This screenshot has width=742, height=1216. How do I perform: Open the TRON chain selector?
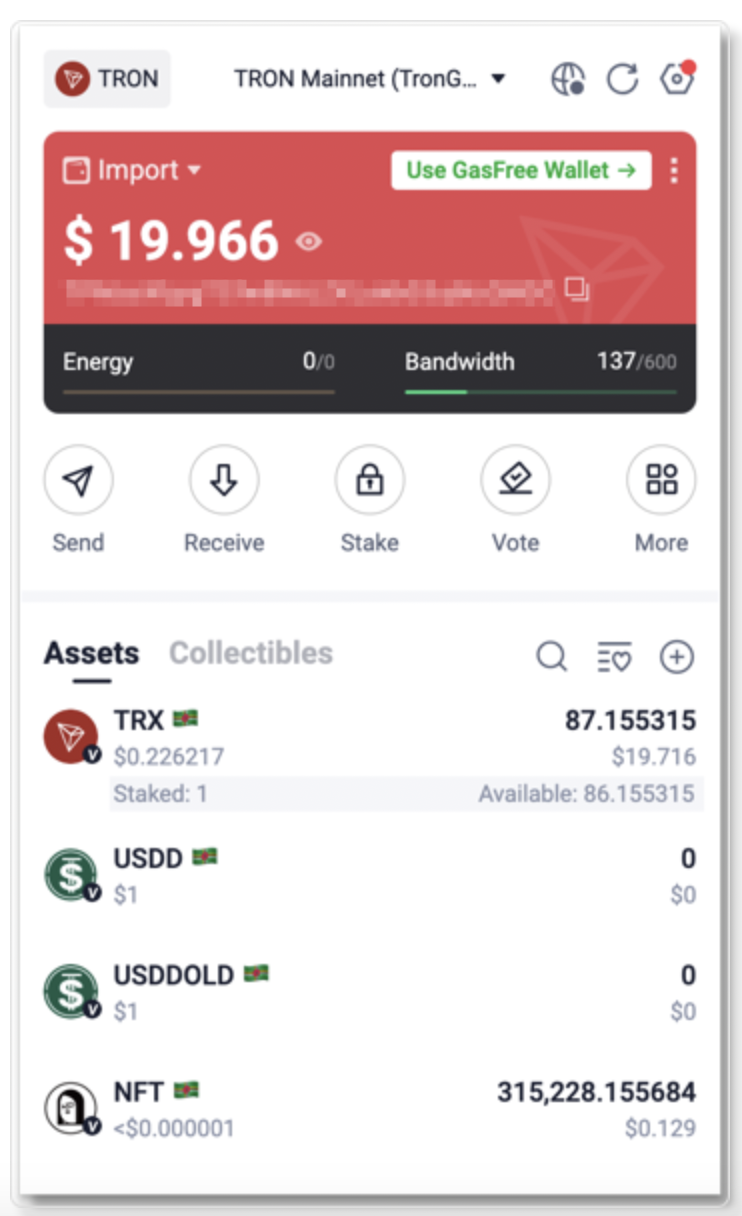[107, 79]
